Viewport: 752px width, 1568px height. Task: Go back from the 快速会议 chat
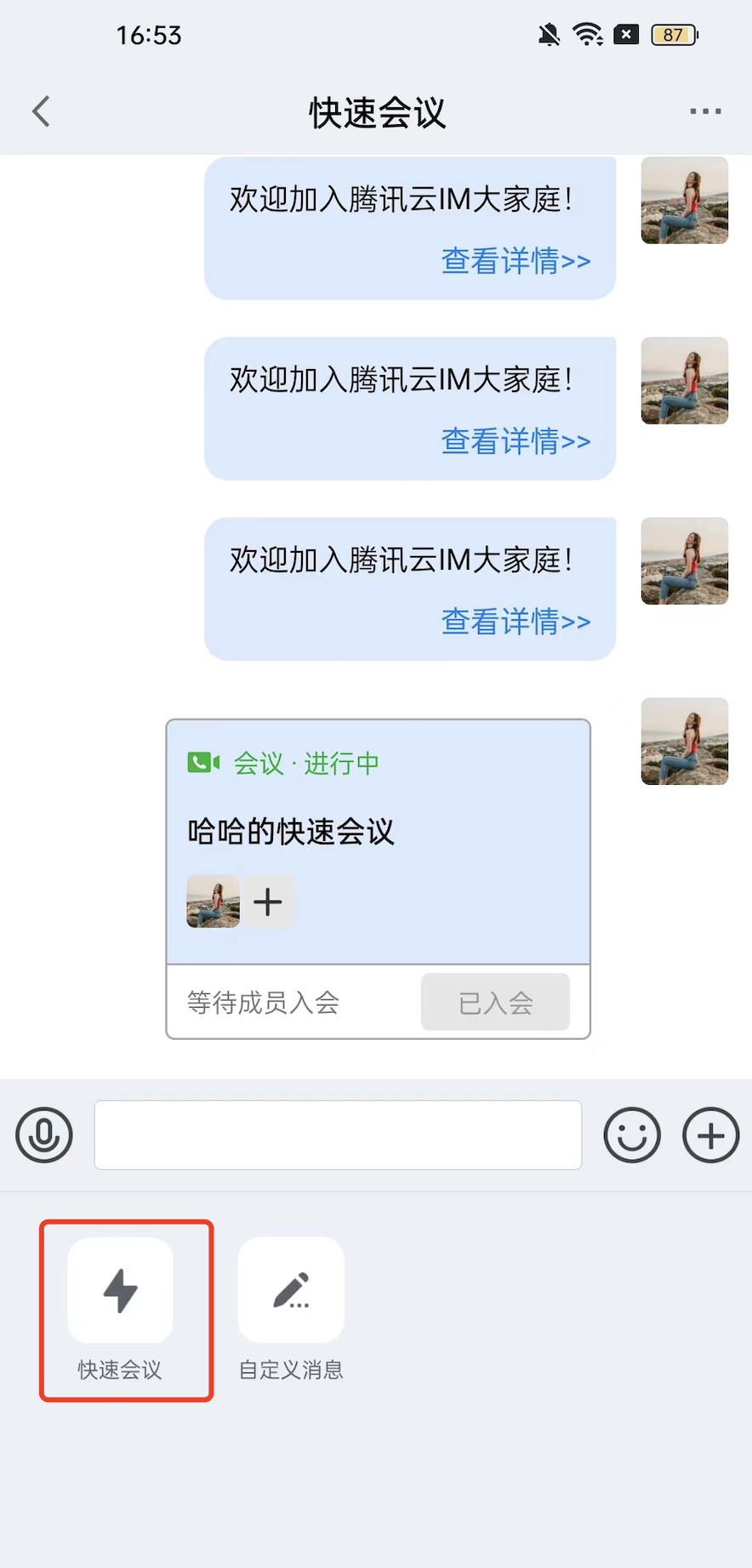click(42, 111)
